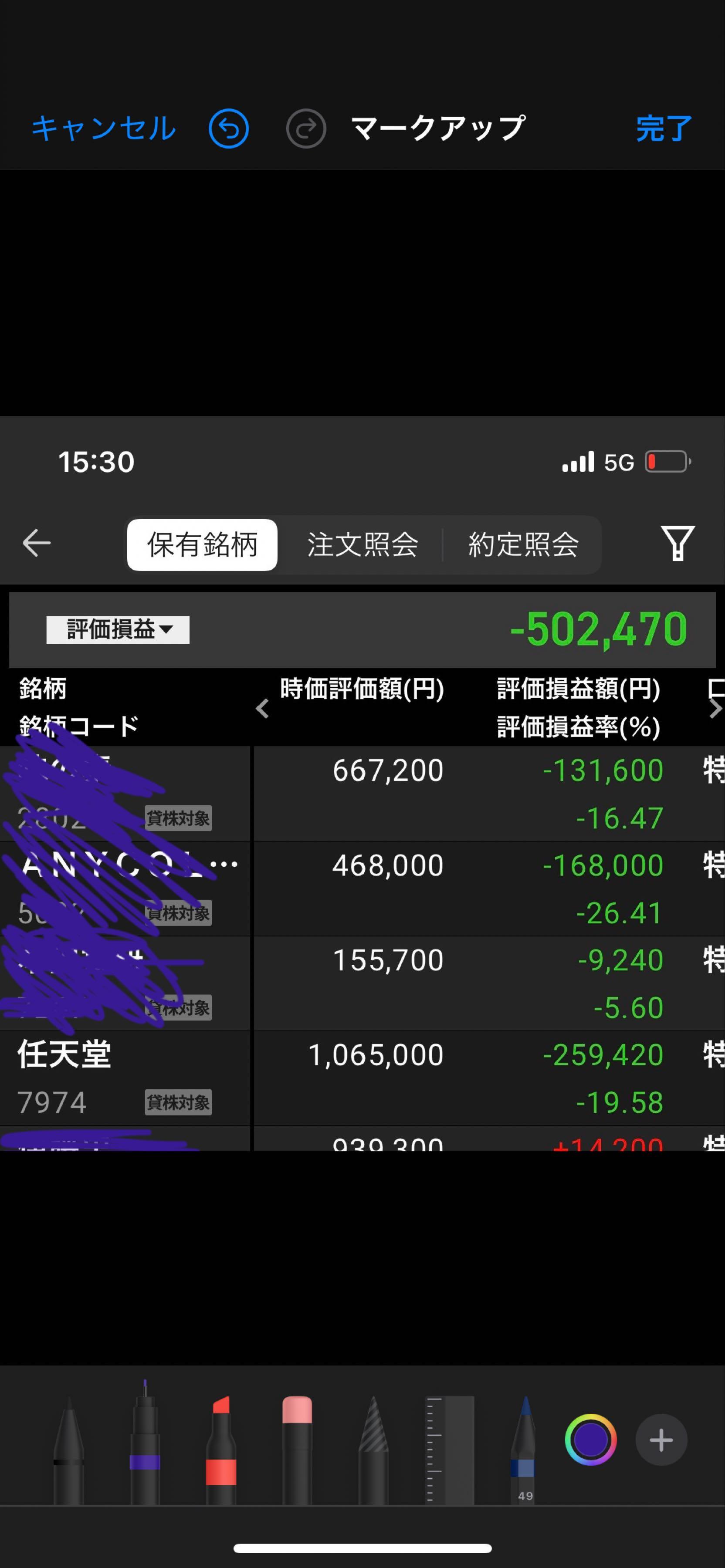The image size is (725, 1568).
Task: Undo the last markup stroke
Action: coord(228,128)
